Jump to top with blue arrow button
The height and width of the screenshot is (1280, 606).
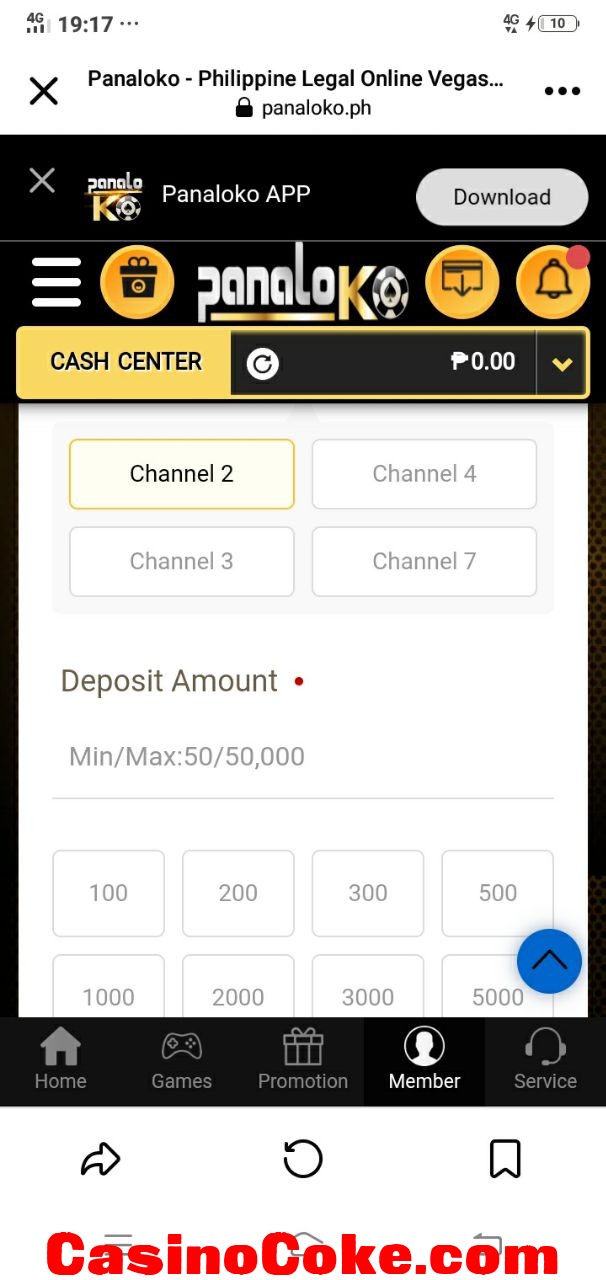pyautogui.click(x=549, y=961)
